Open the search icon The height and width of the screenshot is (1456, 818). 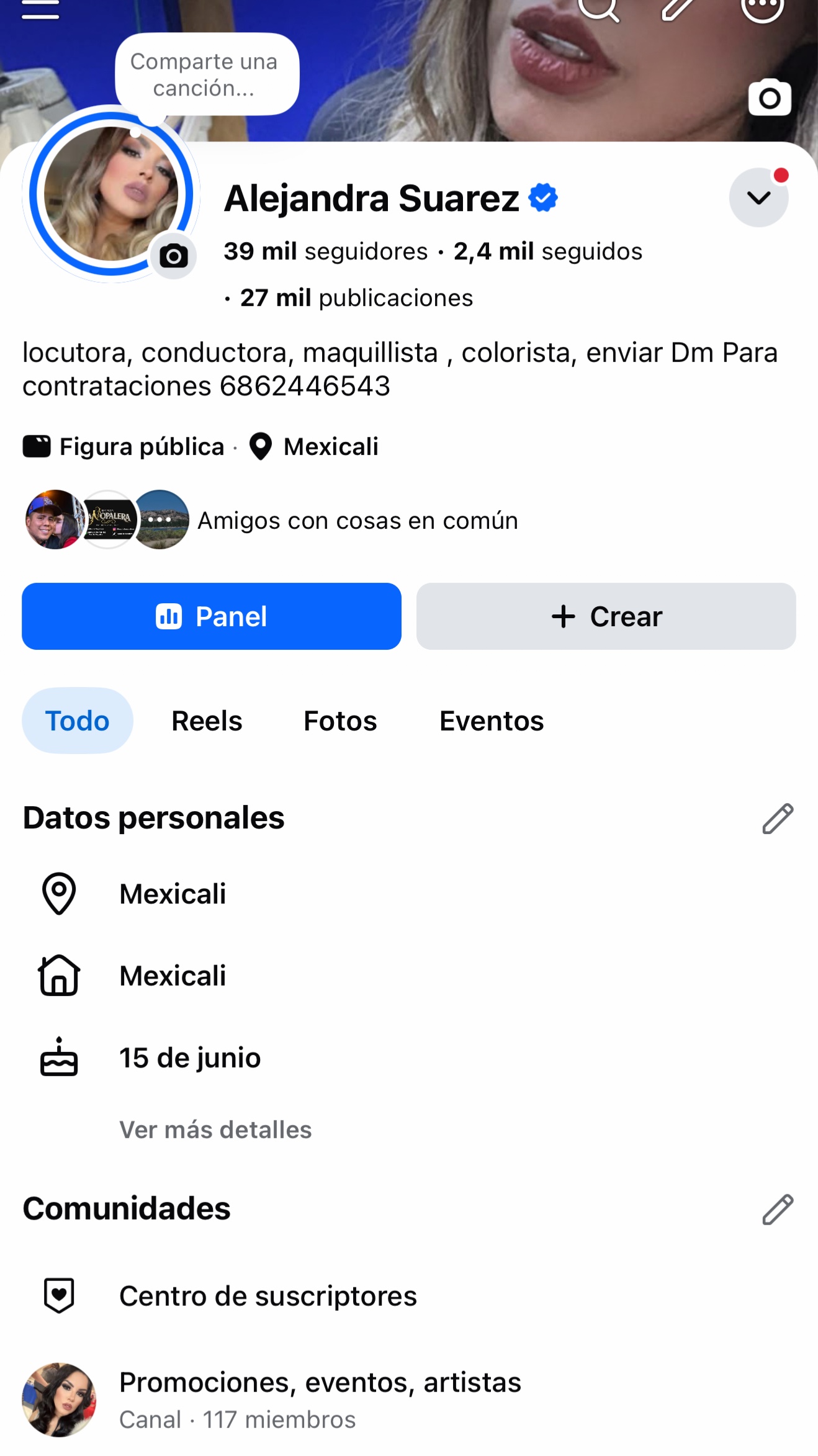598,9
